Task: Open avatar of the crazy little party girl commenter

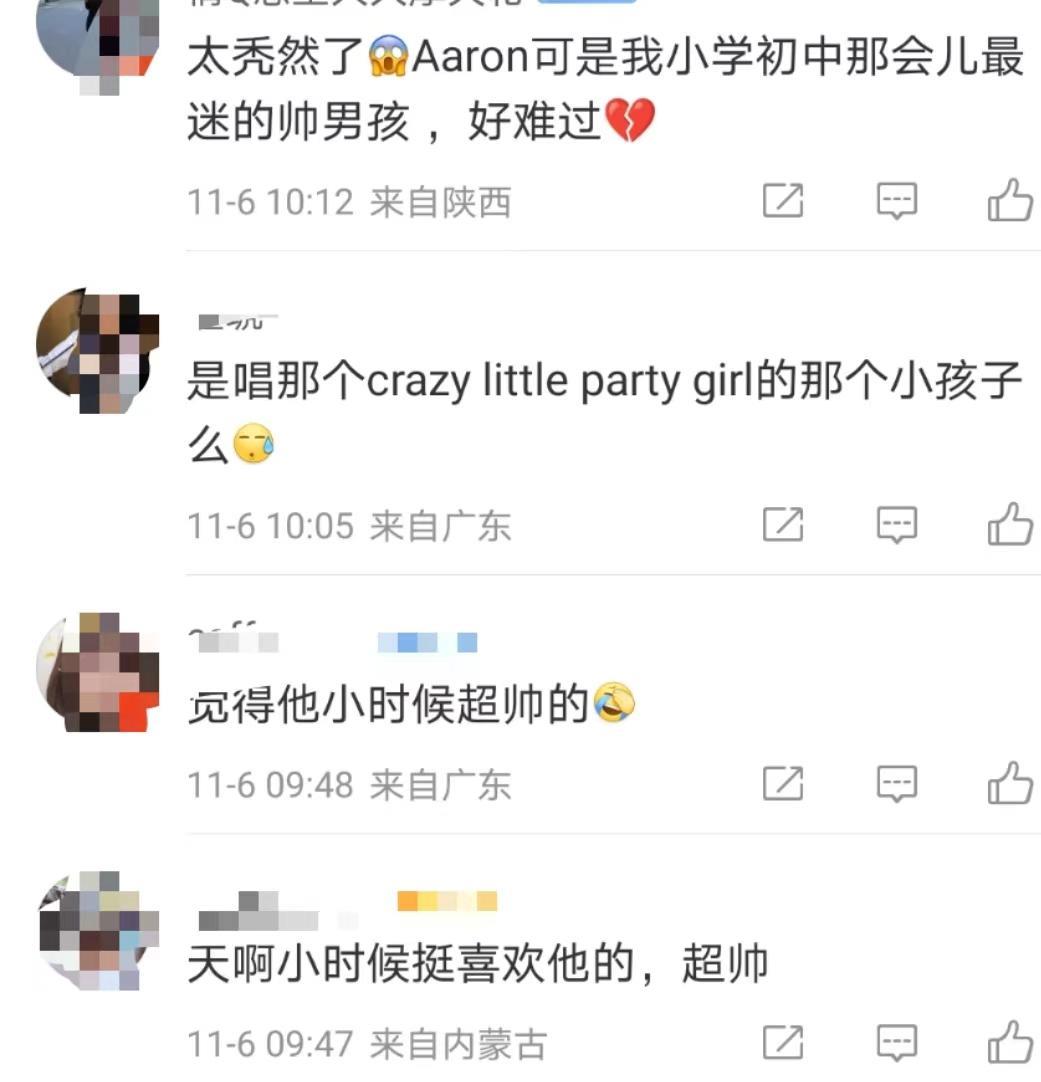Action: [97, 349]
